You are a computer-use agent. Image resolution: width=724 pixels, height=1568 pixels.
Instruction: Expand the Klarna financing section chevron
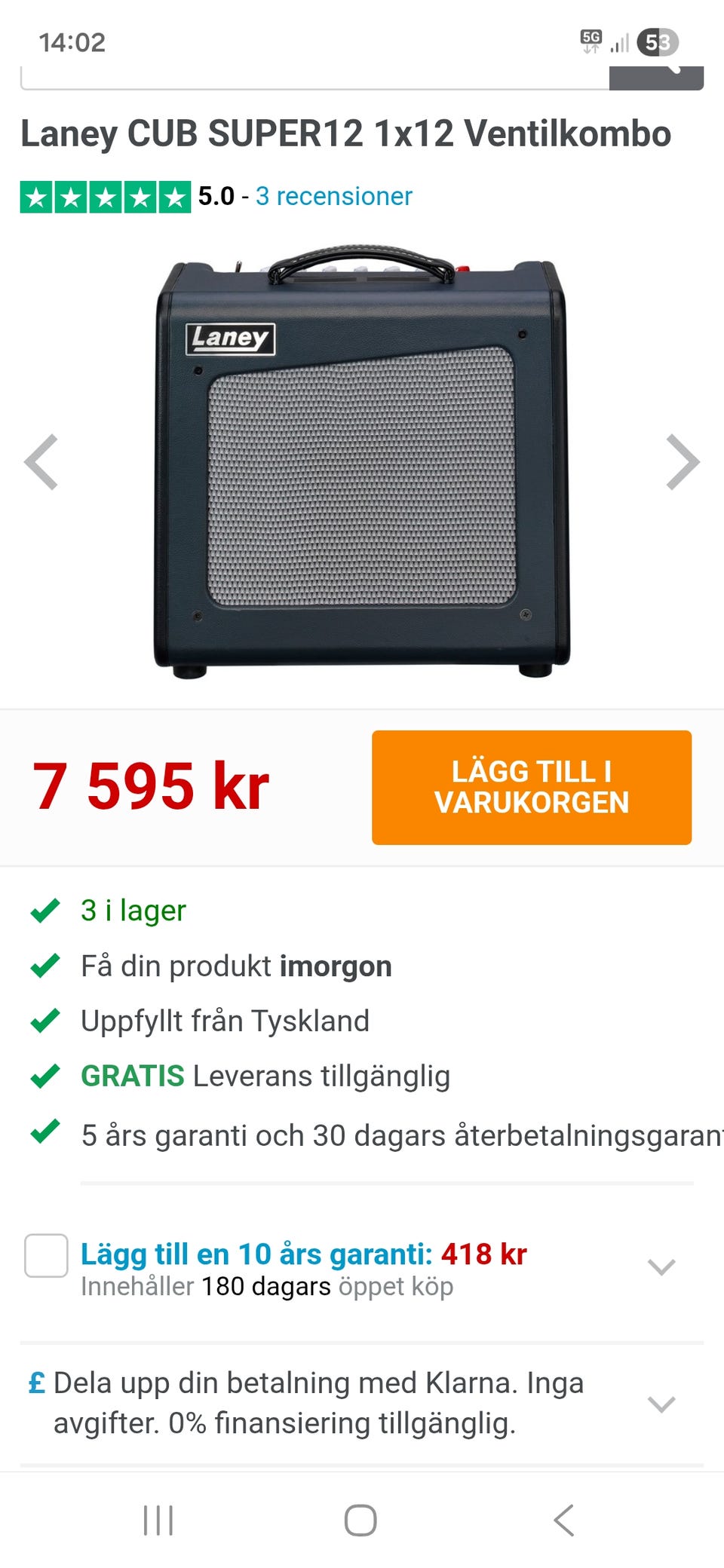click(x=661, y=1404)
